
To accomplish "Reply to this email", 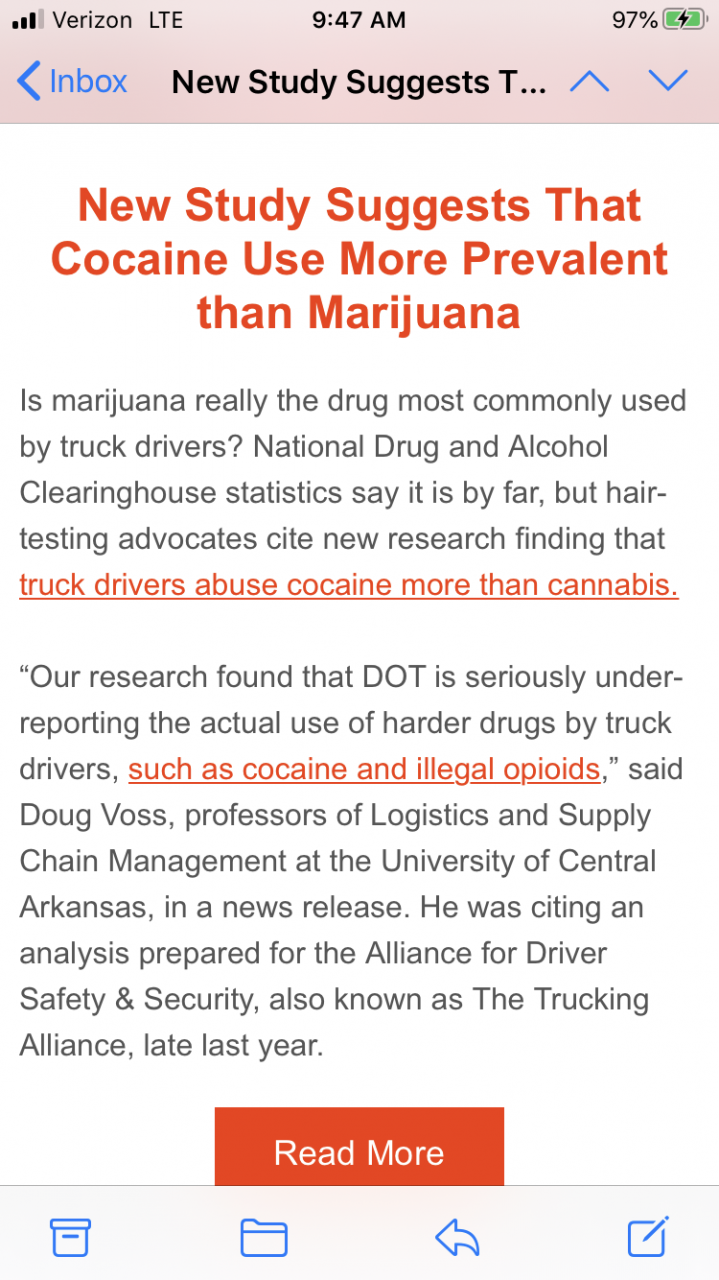I will (x=457, y=1238).
